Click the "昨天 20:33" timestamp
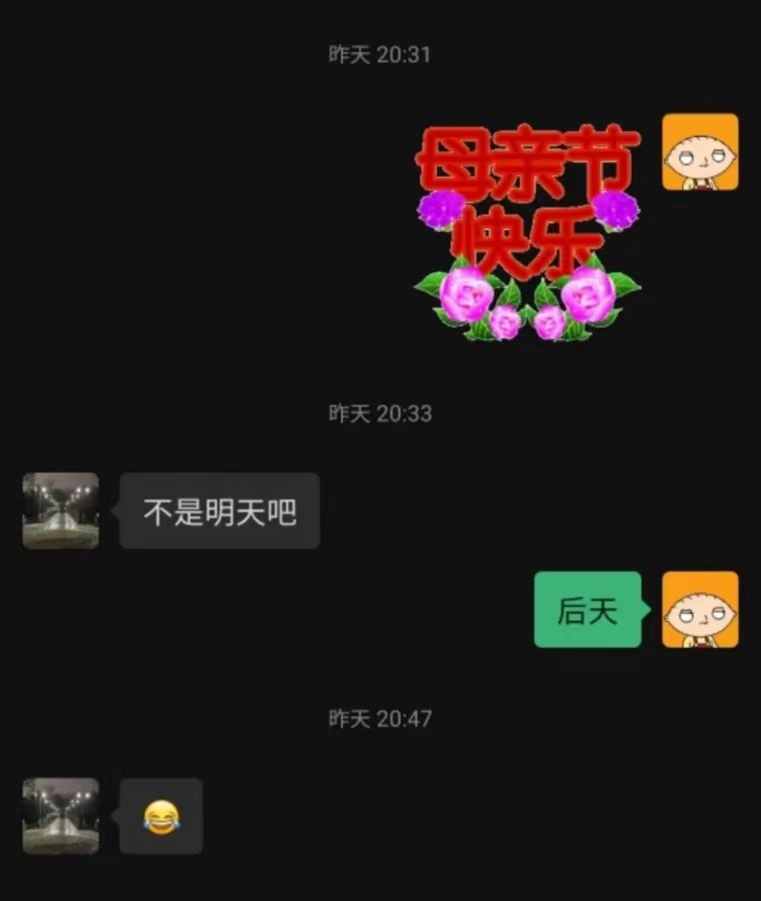The height and width of the screenshot is (901, 761). [381, 411]
